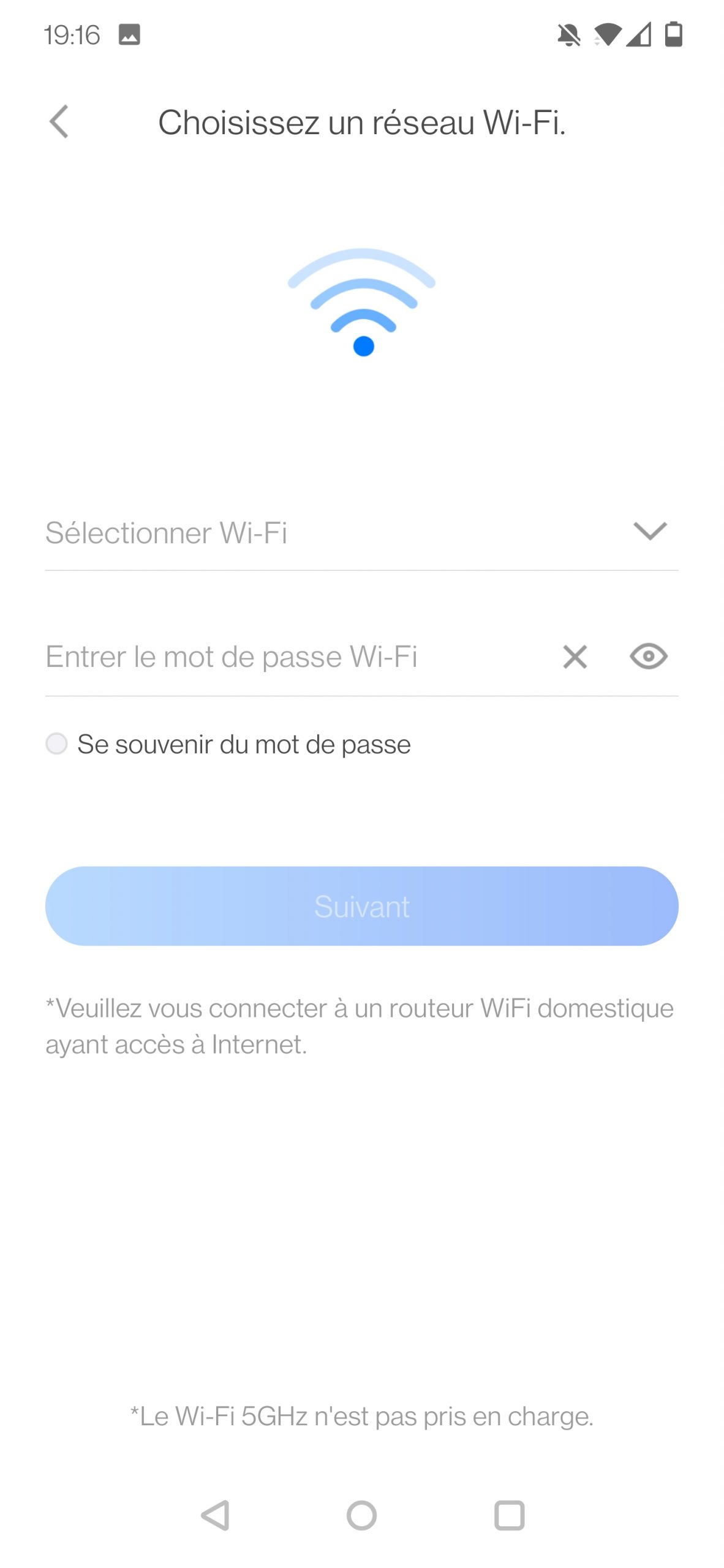The height and width of the screenshot is (1568, 724).
Task: Show password using the eye icon
Action: coord(648,657)
